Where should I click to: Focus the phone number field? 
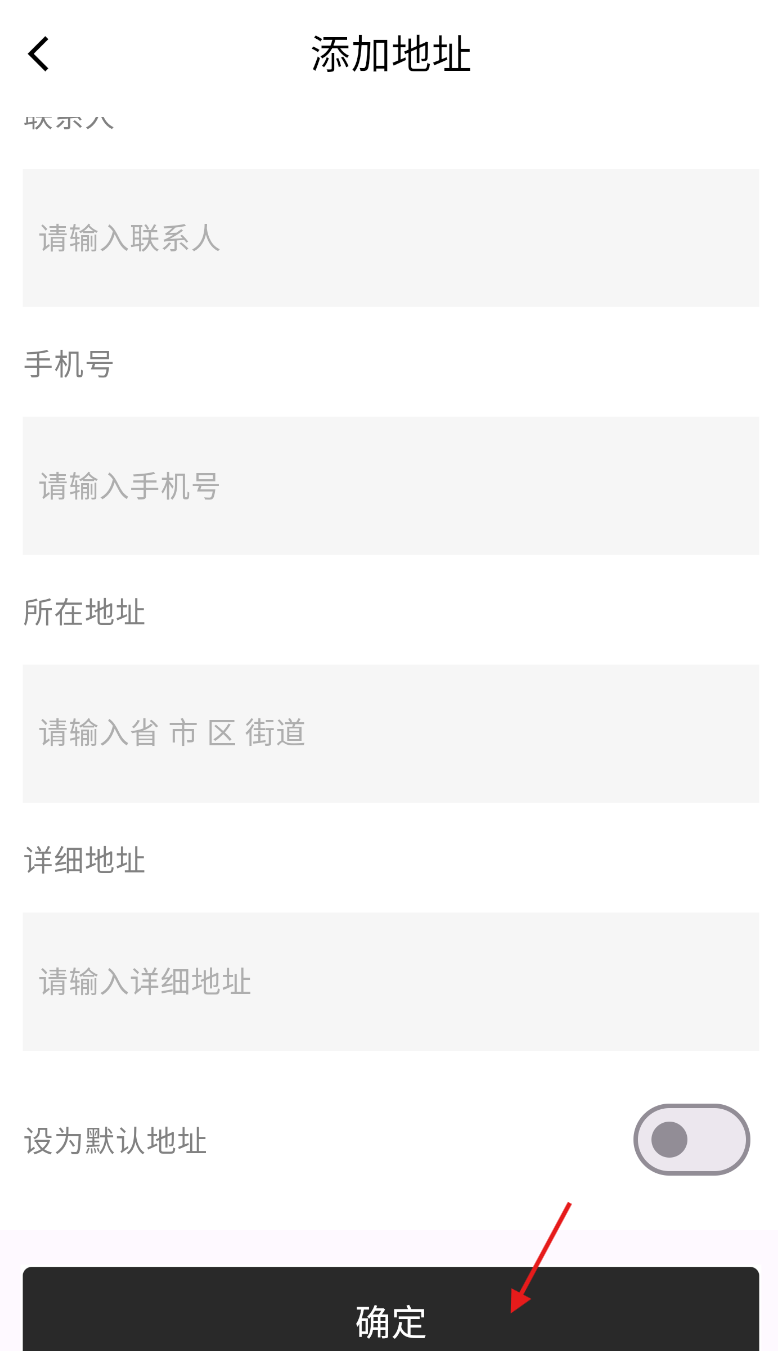(x=391, y=486)
